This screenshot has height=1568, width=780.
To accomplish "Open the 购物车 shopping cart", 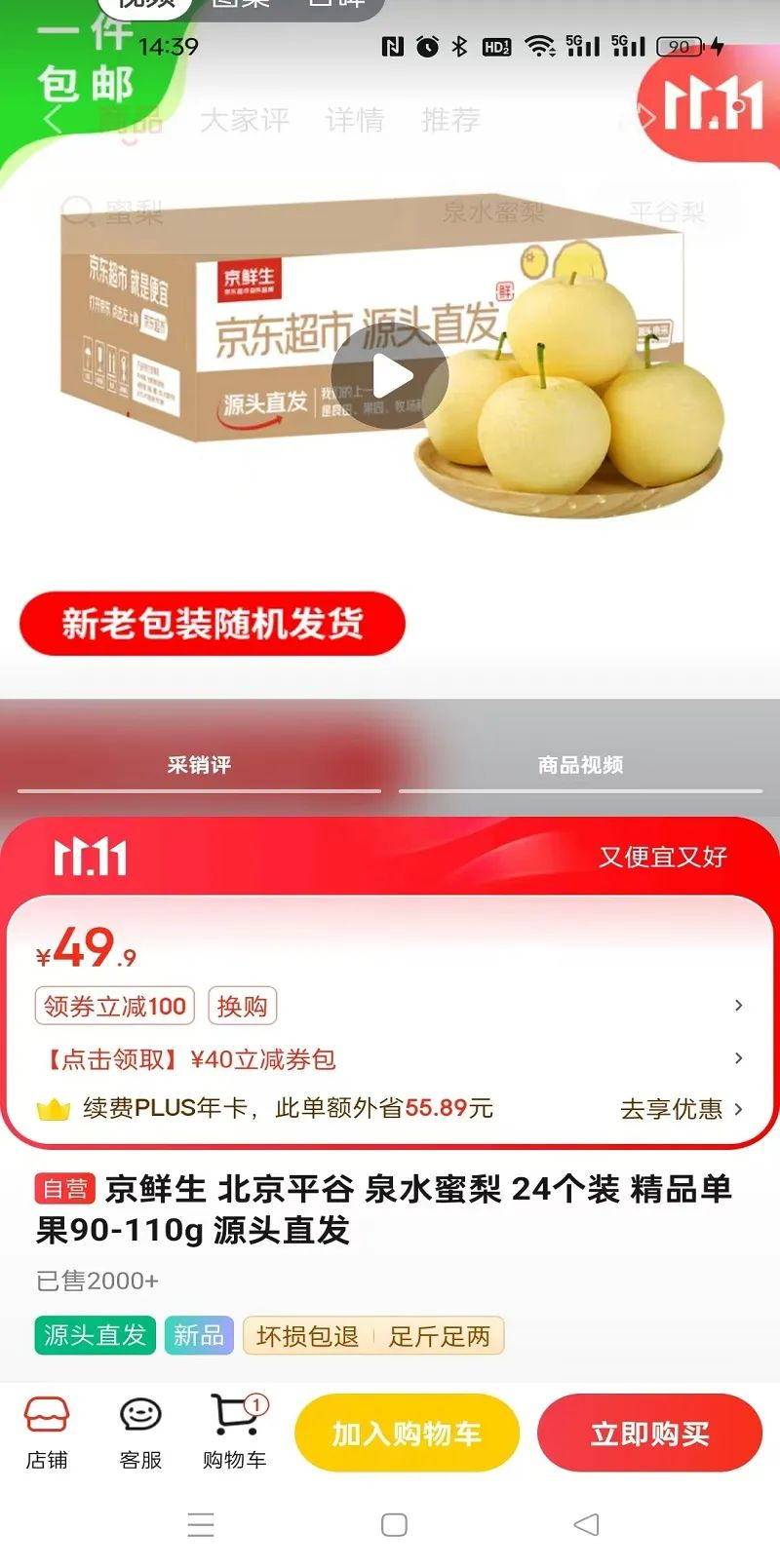I will [x=234, y=1433].
